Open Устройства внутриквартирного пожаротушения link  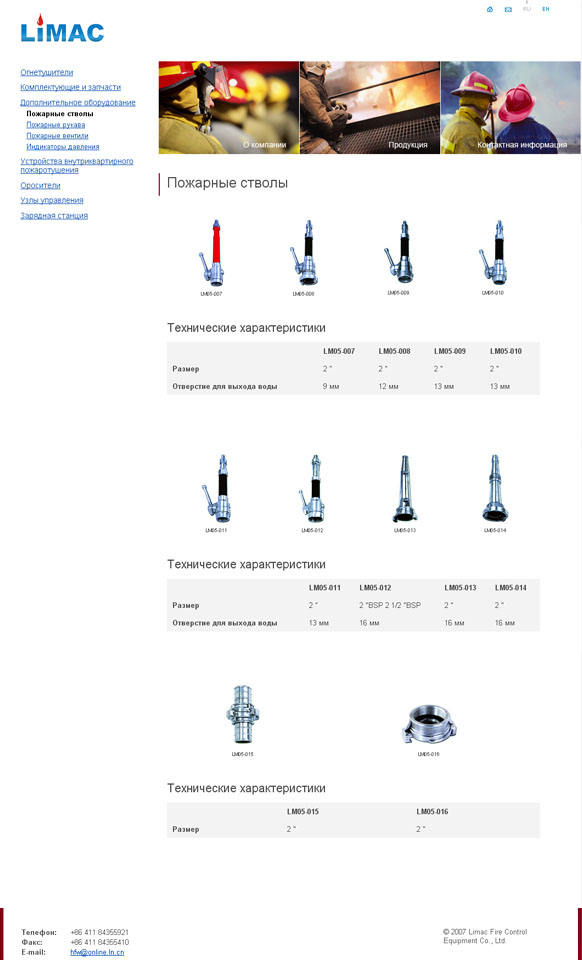[77, 165]
